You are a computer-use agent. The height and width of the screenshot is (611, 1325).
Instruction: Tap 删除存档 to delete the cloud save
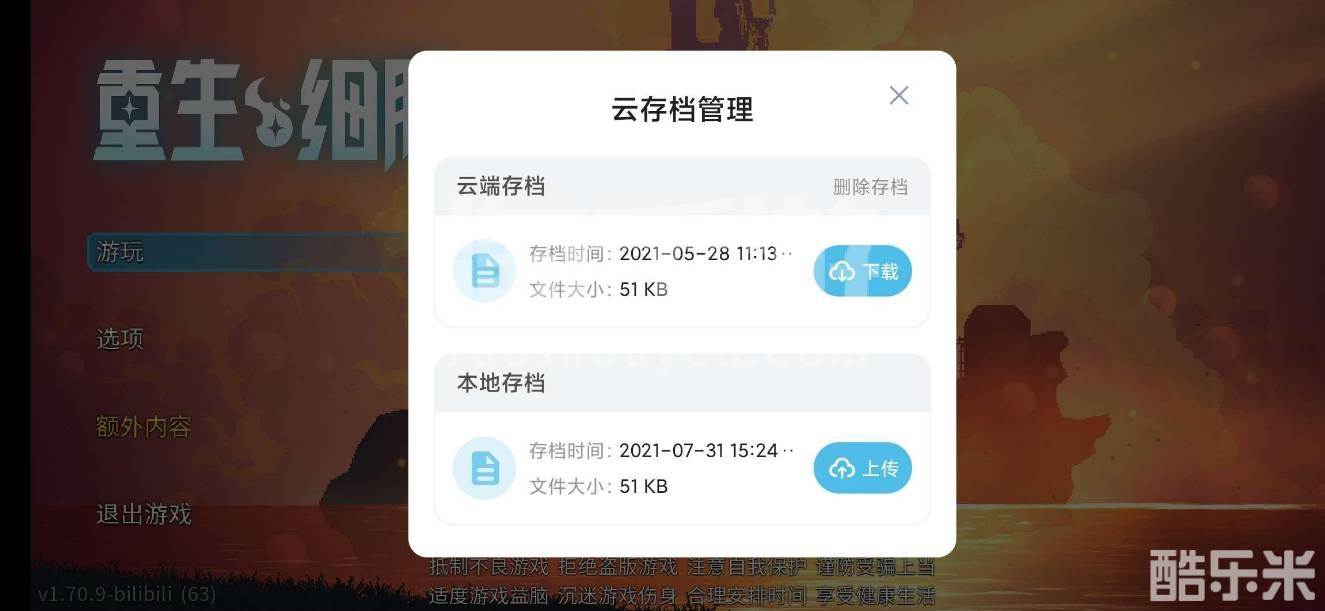(870, 187)
